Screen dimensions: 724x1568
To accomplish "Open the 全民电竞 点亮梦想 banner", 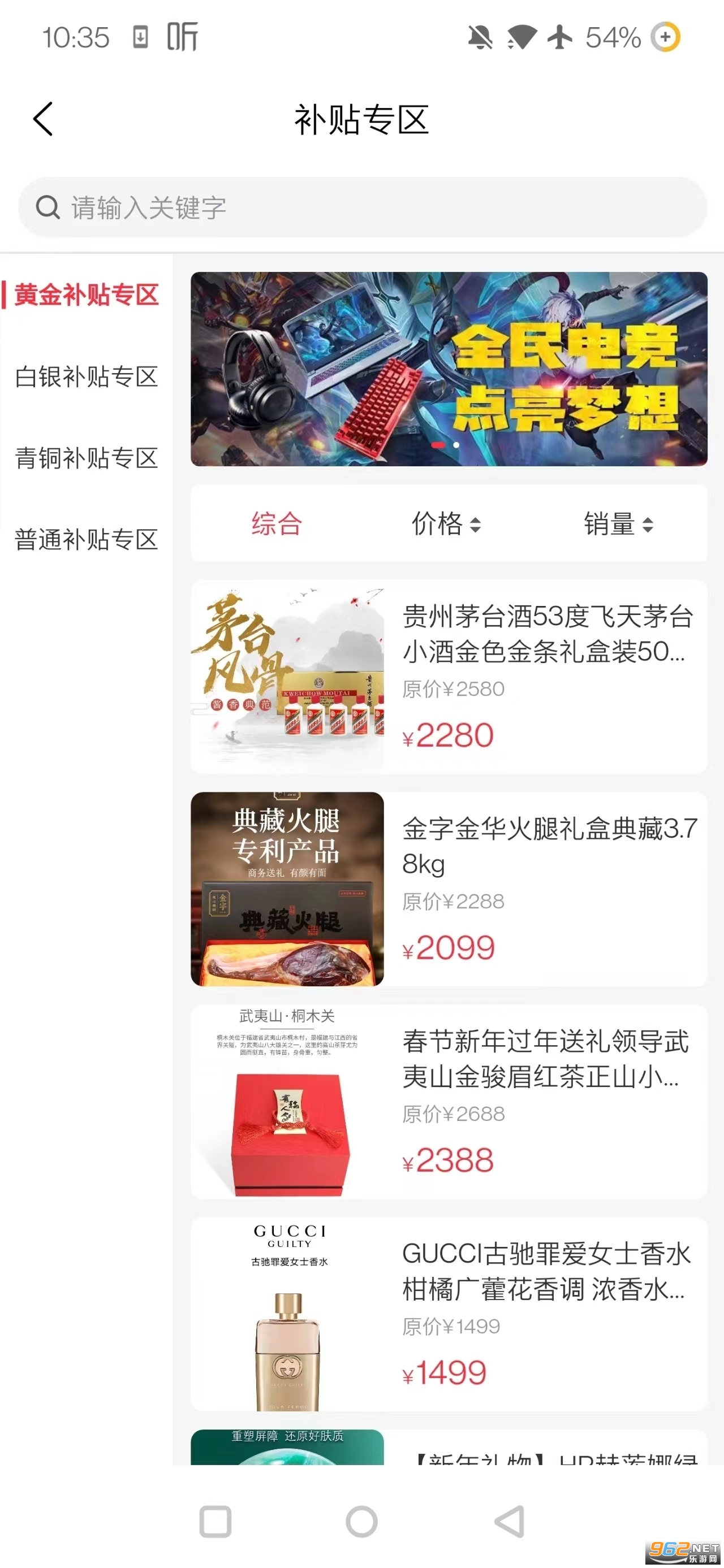I will 449,369.
